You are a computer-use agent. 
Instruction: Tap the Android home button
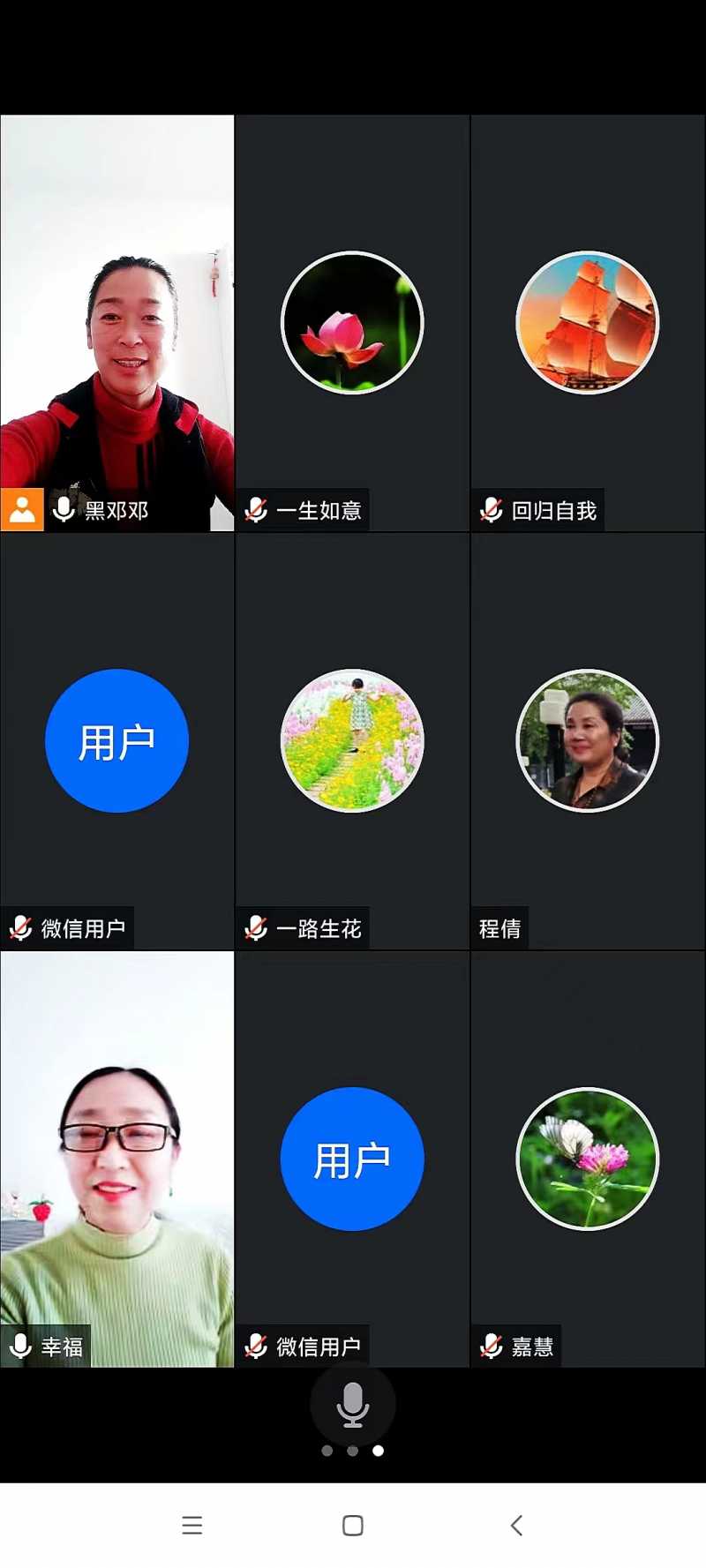point(353,1526)
